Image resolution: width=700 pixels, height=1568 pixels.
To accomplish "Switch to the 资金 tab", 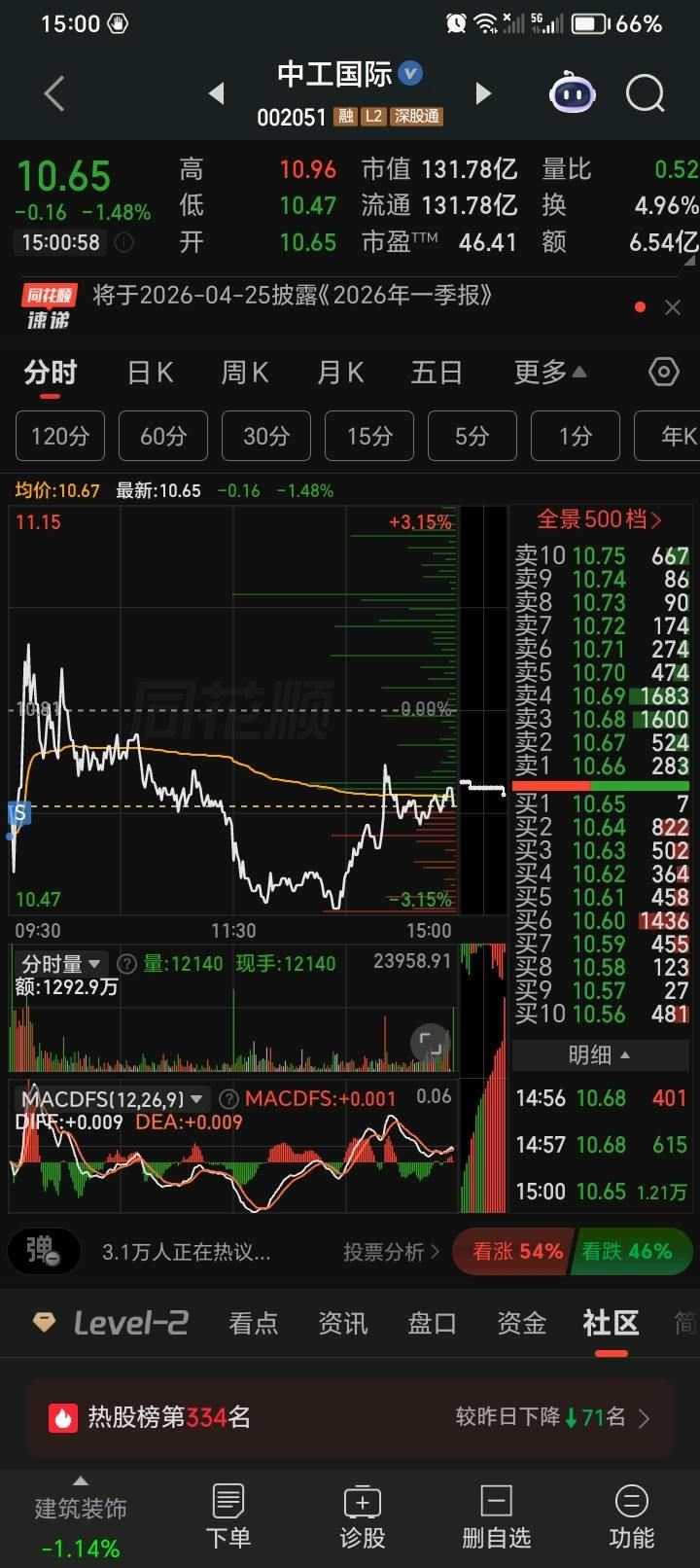I will coord(521,1323).
